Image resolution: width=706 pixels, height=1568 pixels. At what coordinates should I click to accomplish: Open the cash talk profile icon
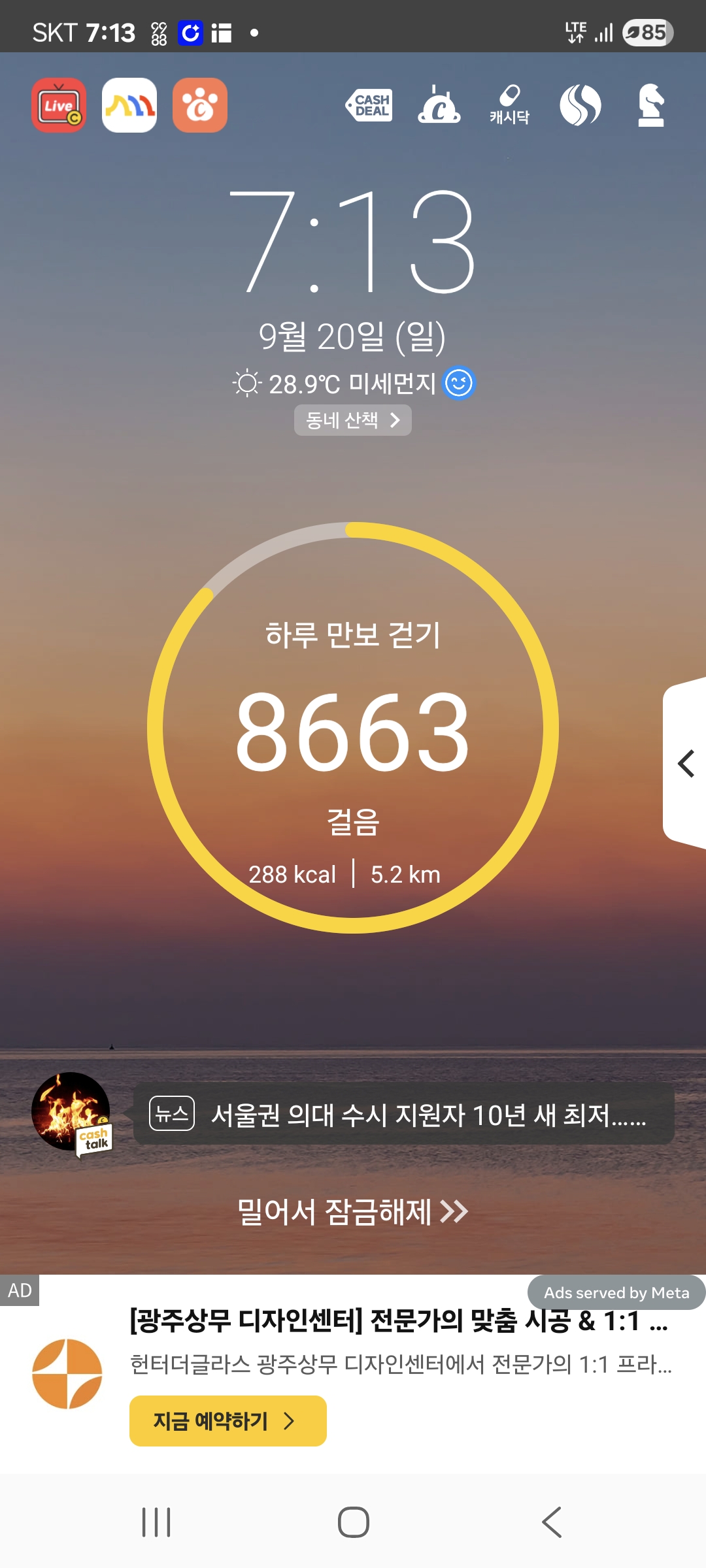[x=71, y=1113]
